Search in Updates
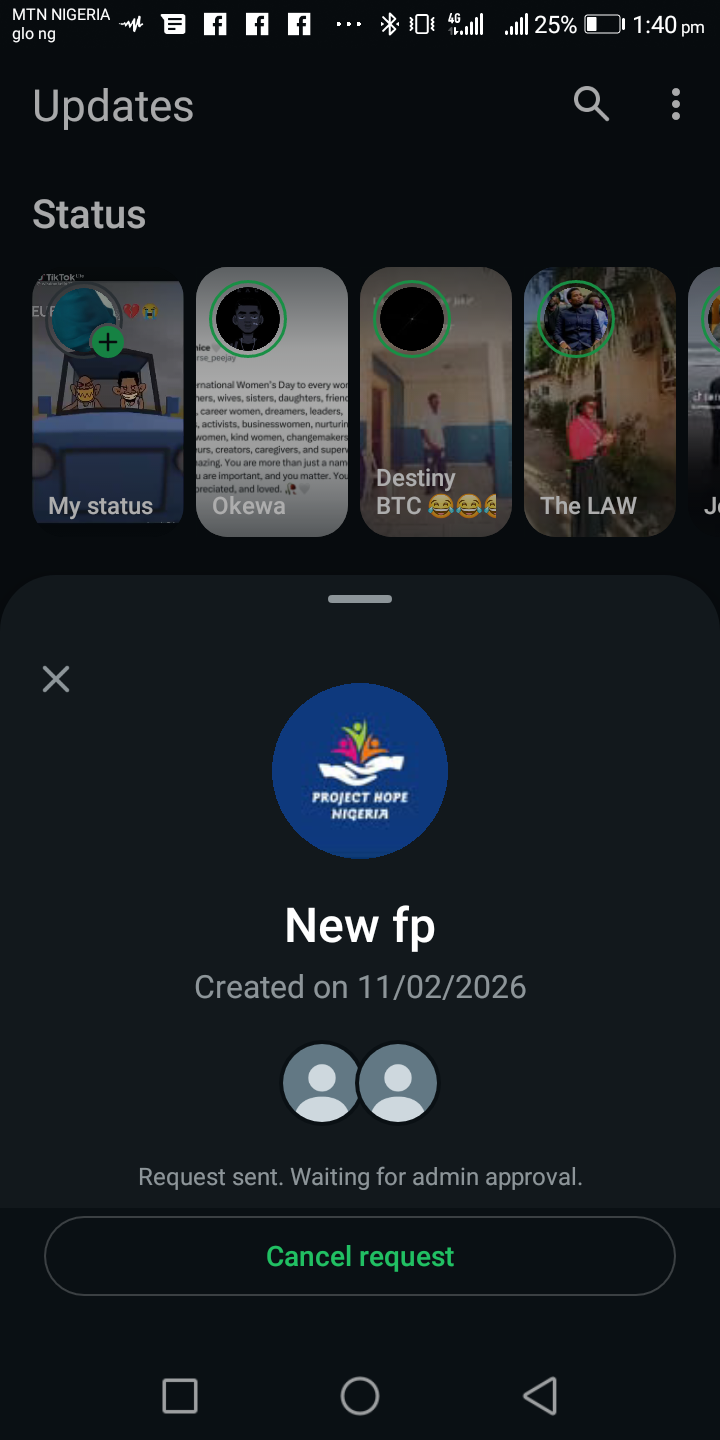The width and height of the screenshot is (720, 1440). click(591, 104)
